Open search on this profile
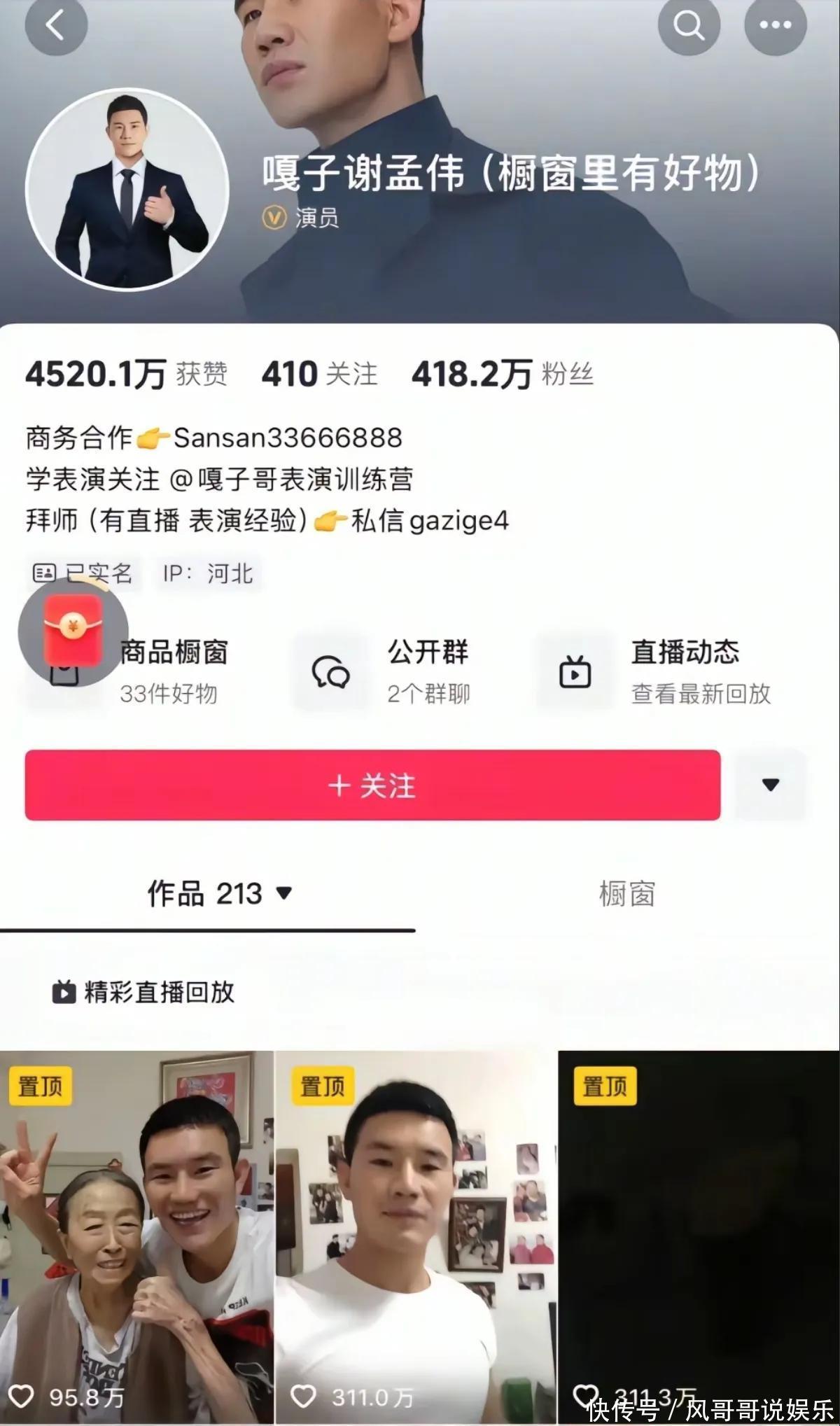The height and width of the screenshot is (1426, 840). (689, 25)
